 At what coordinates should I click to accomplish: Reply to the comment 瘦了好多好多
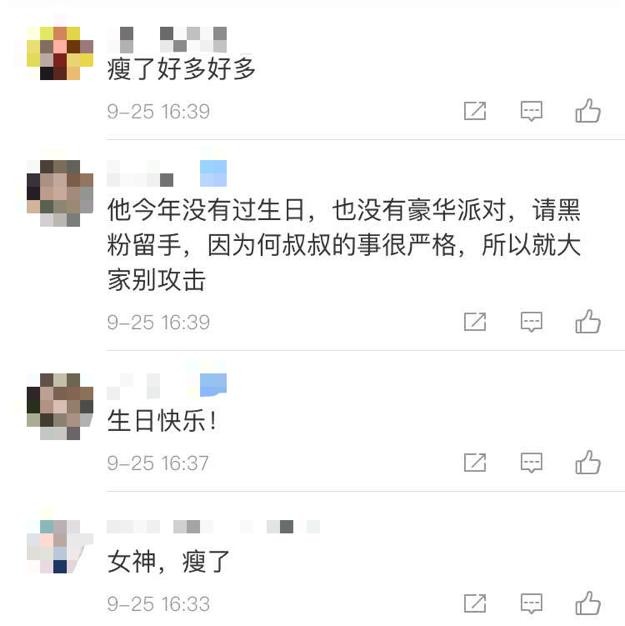point(532,111)
